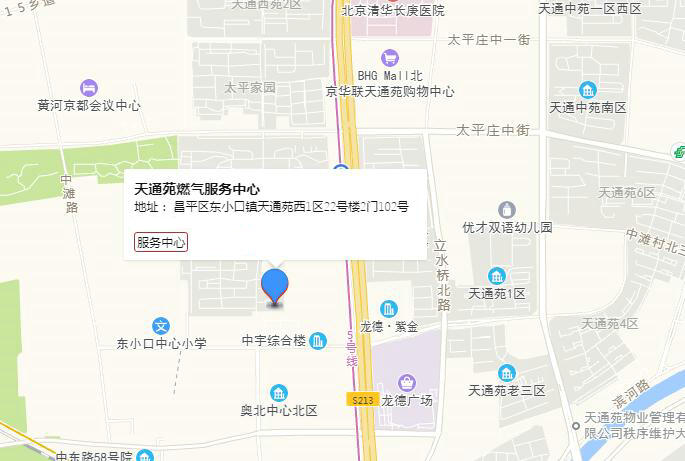Viewport: 685px width, 461px height.
Task: Select the 龙德广场 shopping POI
Action: [407, 382]
